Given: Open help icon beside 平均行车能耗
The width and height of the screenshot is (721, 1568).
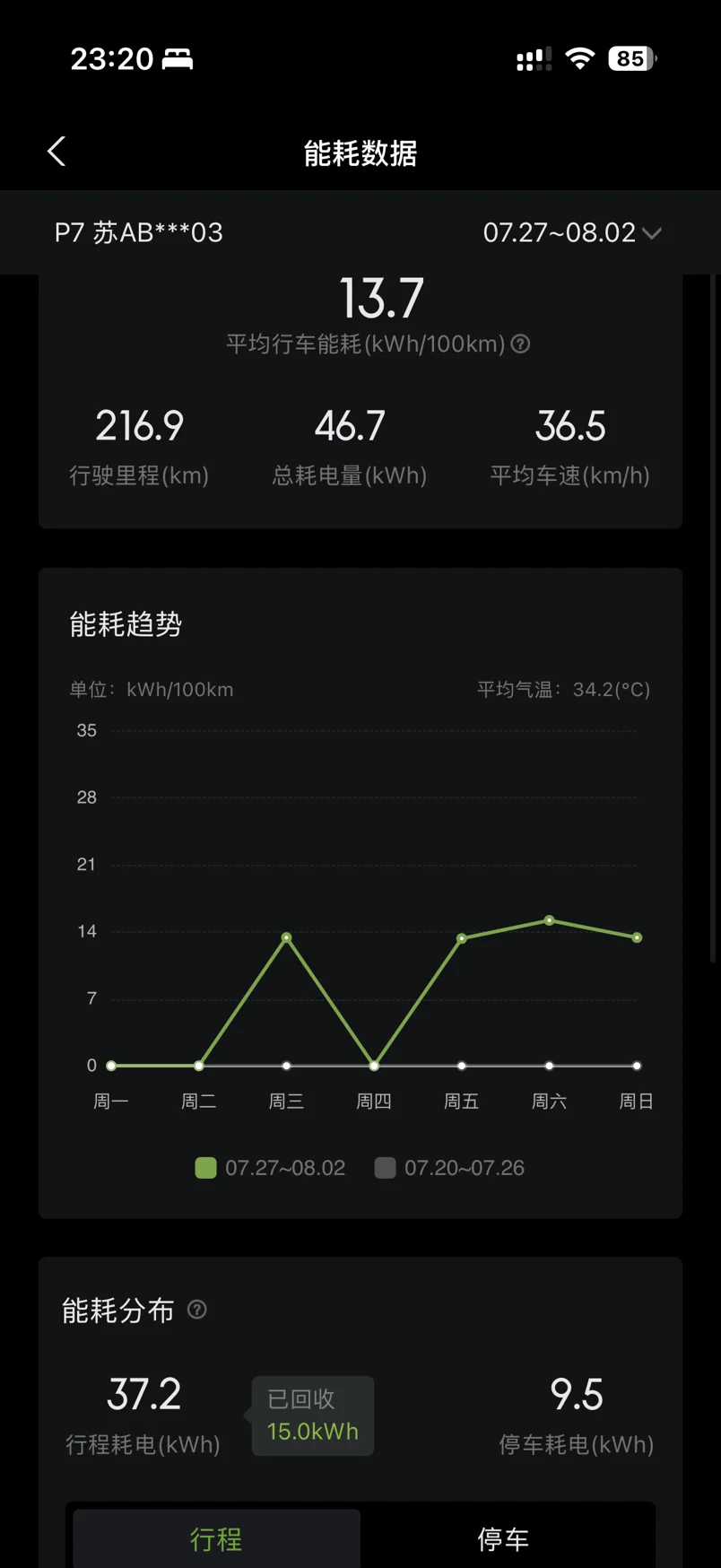Looking at the screenshot, I should (x=520, y=344).
